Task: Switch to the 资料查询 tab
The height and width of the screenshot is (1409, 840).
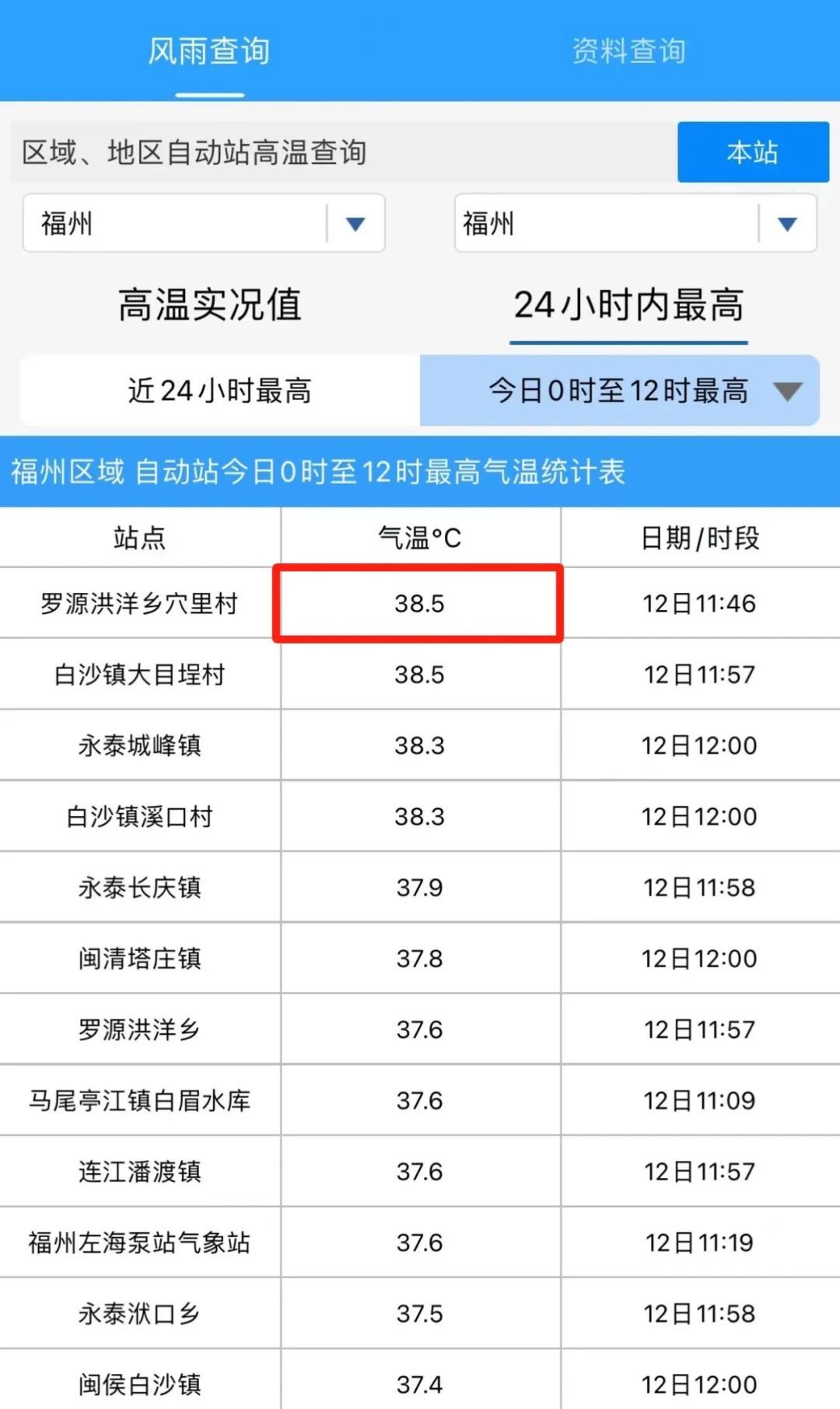Action: (628, 51)
